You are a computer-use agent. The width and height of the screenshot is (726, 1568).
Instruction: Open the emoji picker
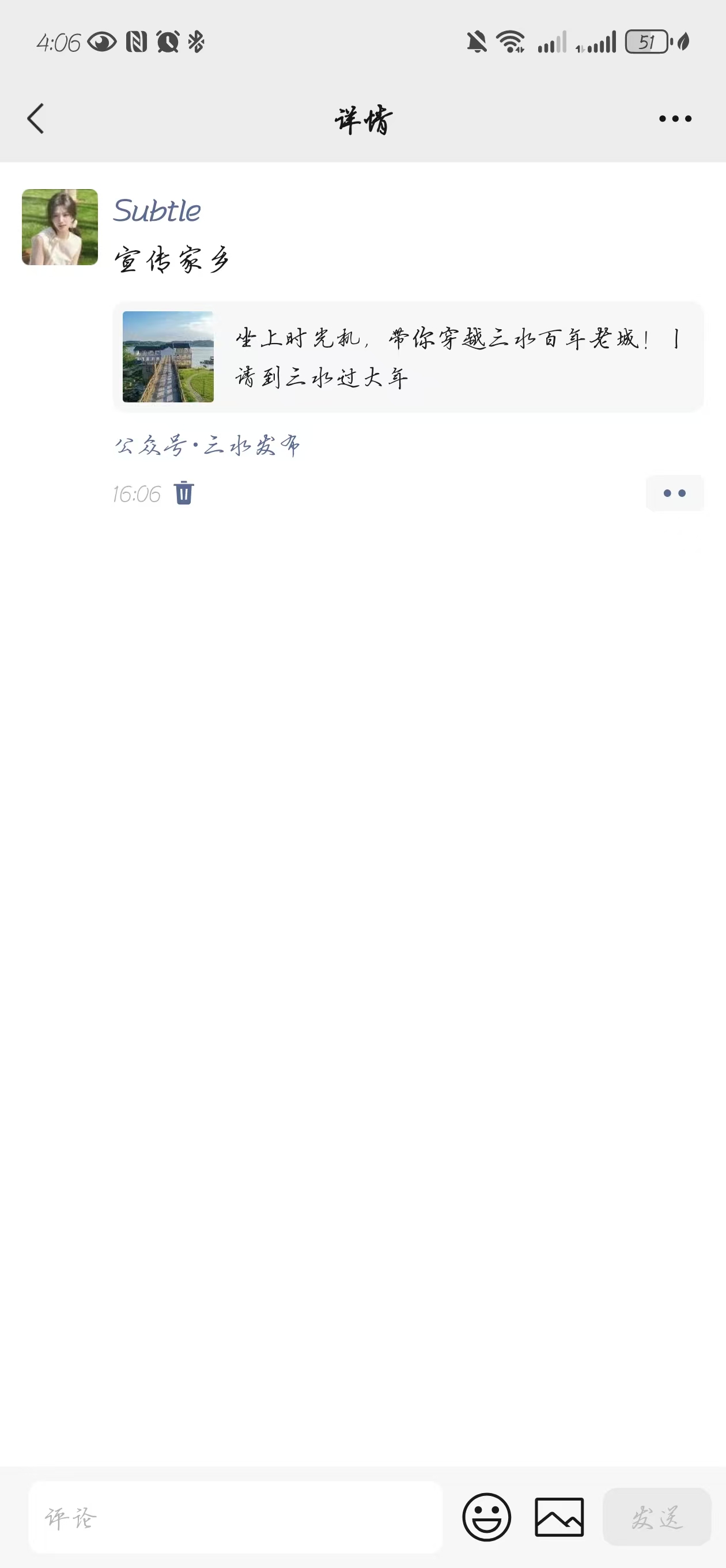(x=486, y=1517)
